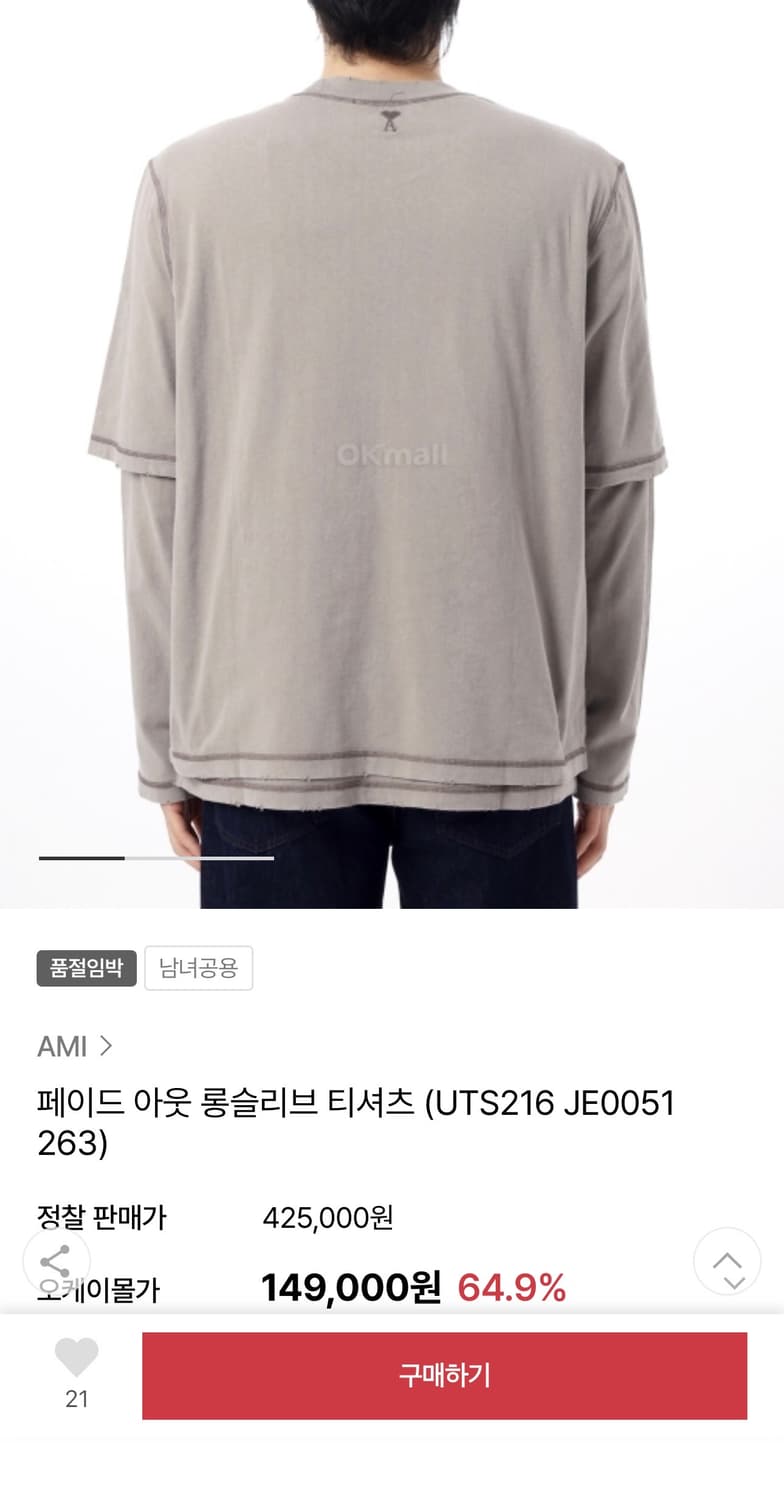Select the 품절임박 badge
Viewport: 784px width, 1500px height.
(x=85, y=968)
